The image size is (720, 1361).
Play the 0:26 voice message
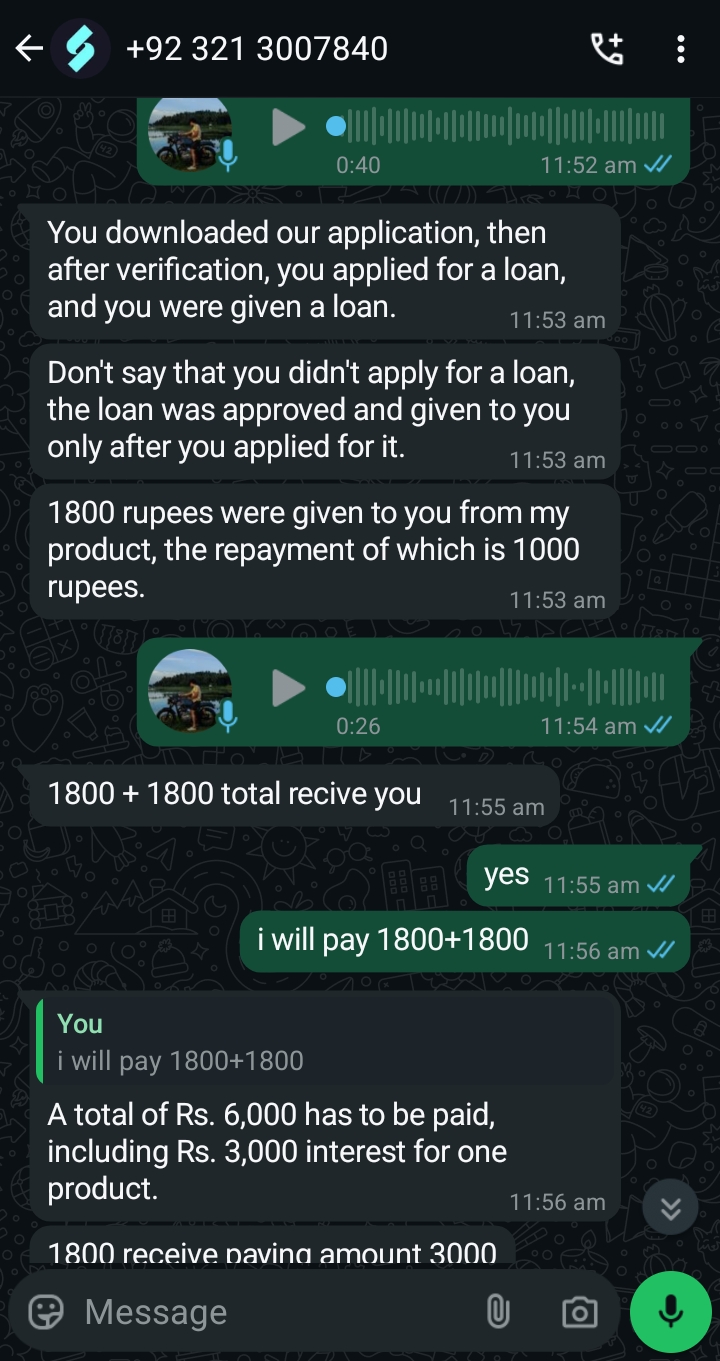(288, 687)
